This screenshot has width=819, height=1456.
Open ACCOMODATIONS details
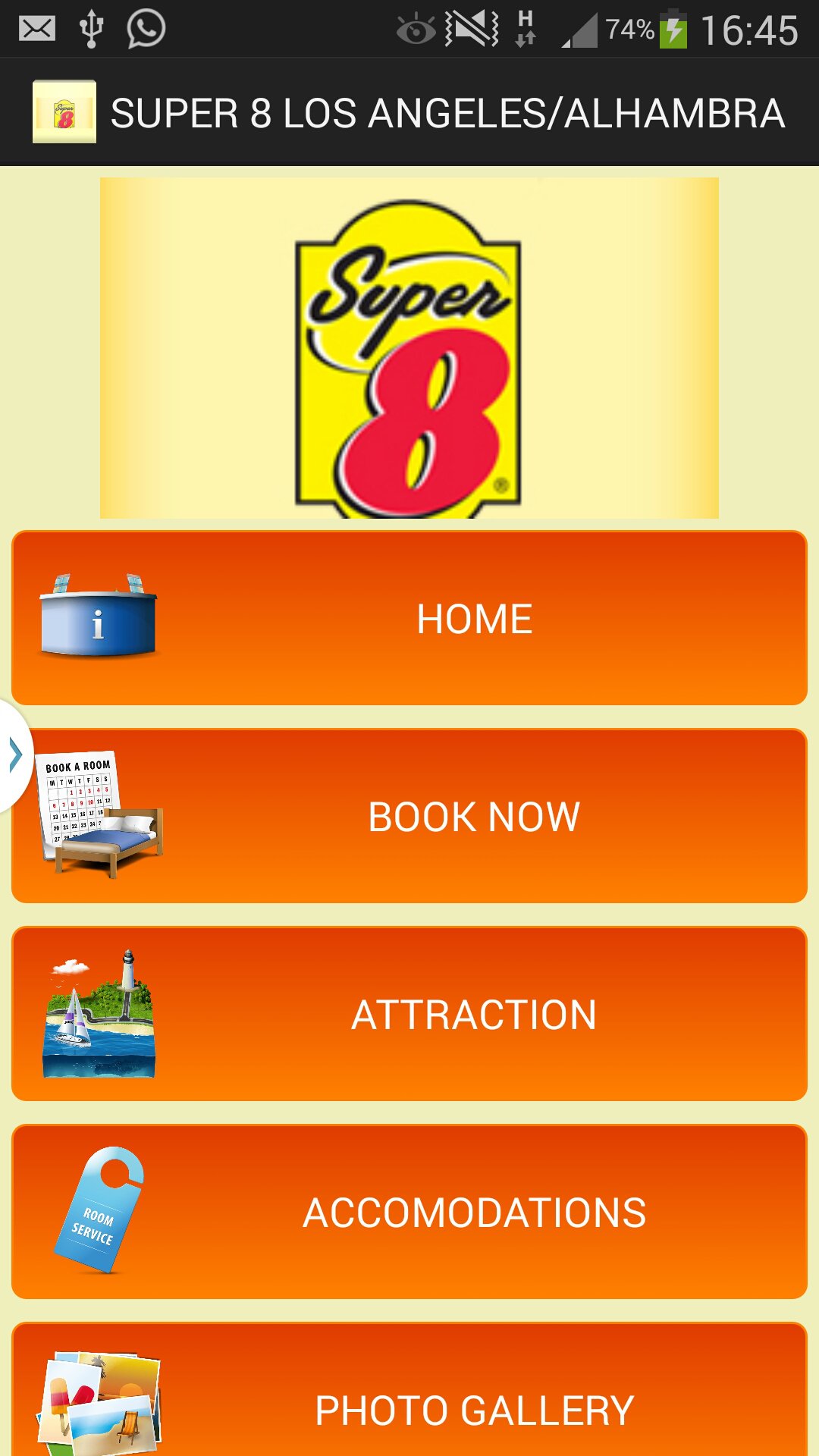(x=409, y=1212)
